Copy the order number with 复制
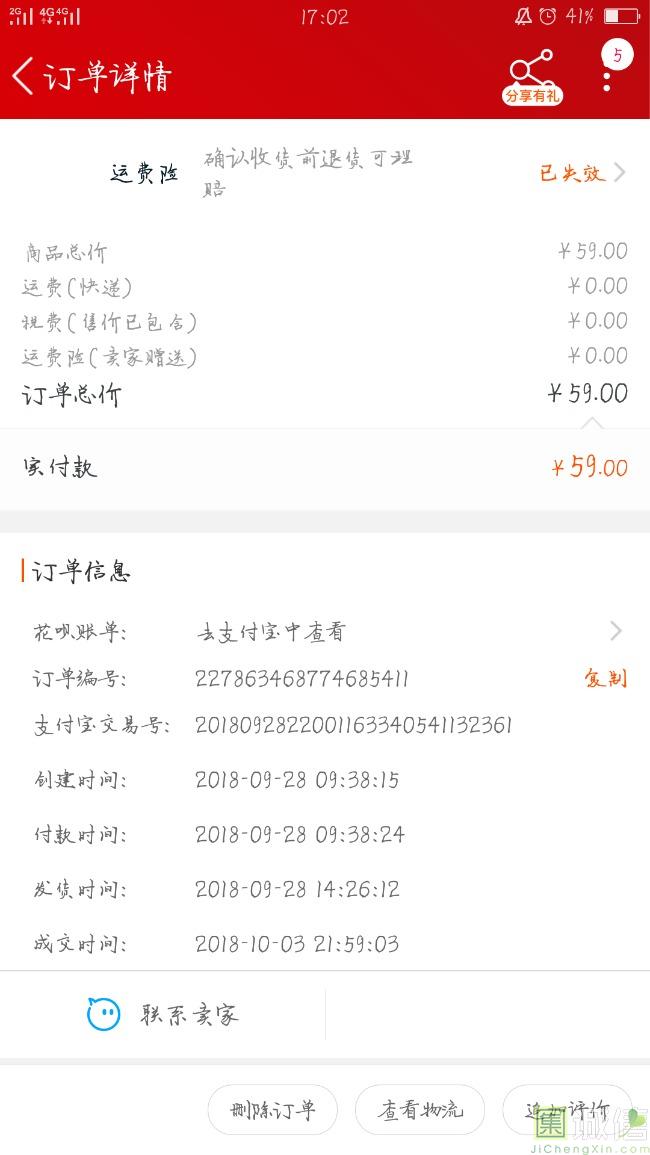Screen dimensions: 650x1155 (x=605, y=679)
